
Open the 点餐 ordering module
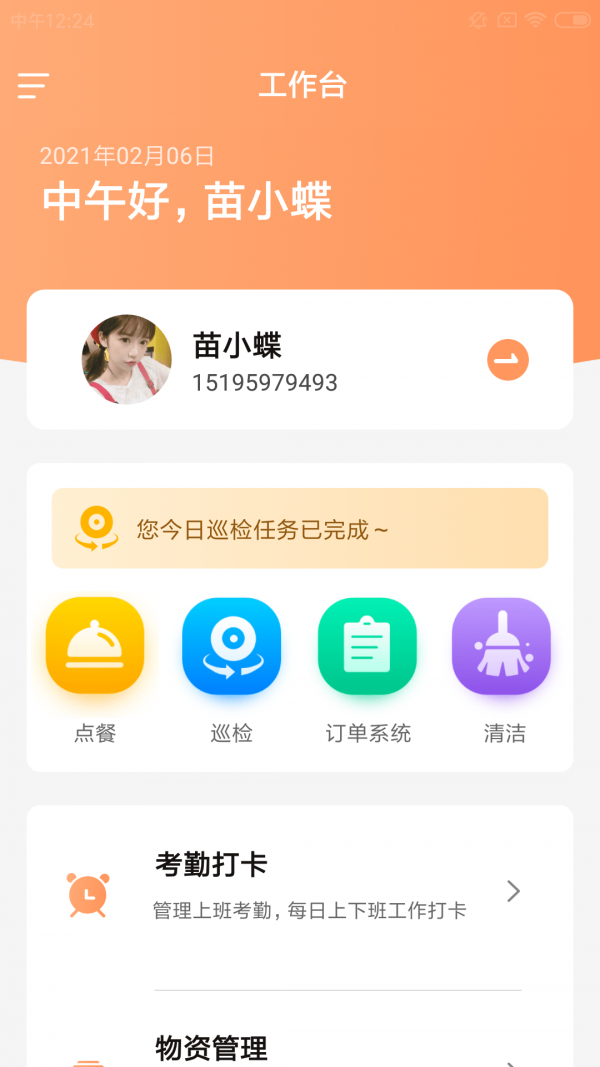(95, 647)
